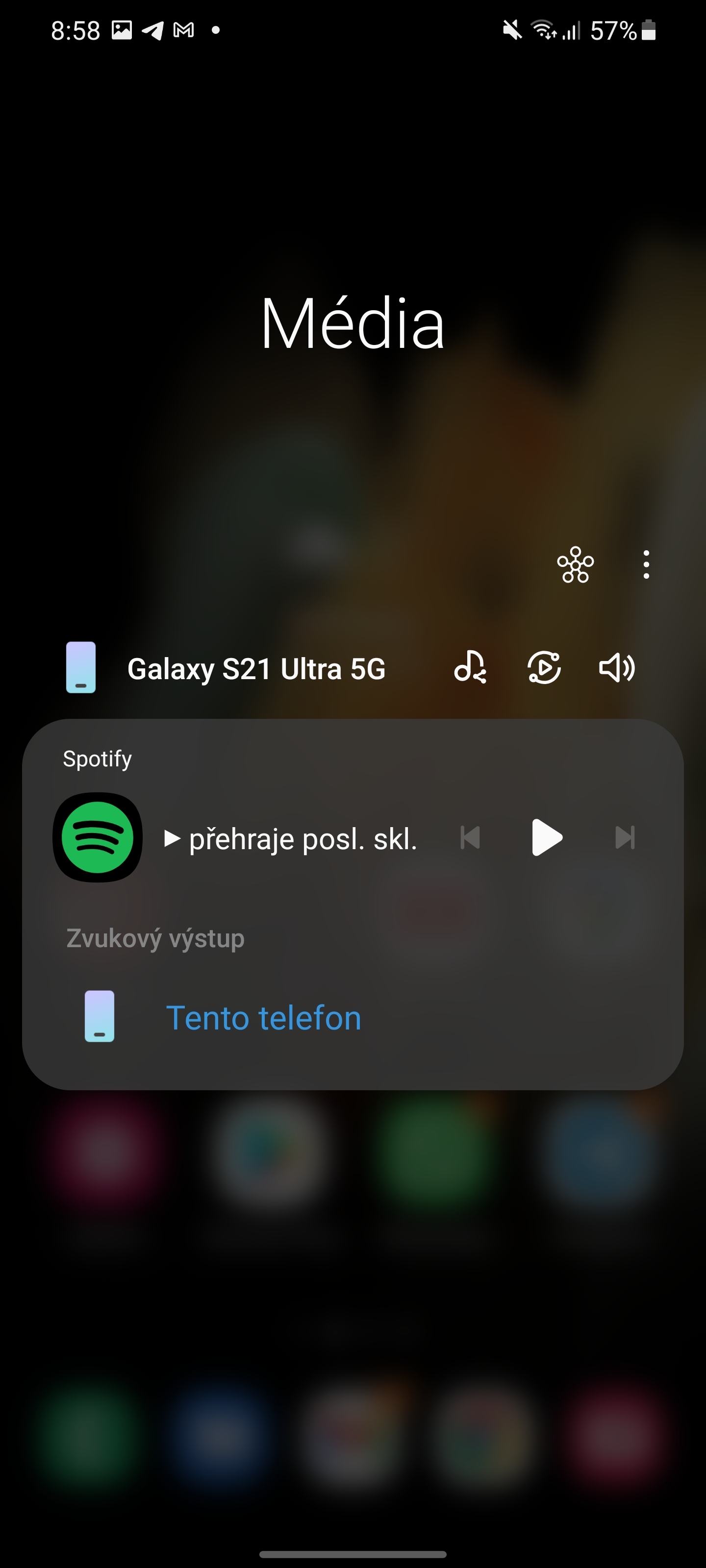
Task: Open the SmartThings devices icon
Action: pyautogui.click(x=576, y=565)
